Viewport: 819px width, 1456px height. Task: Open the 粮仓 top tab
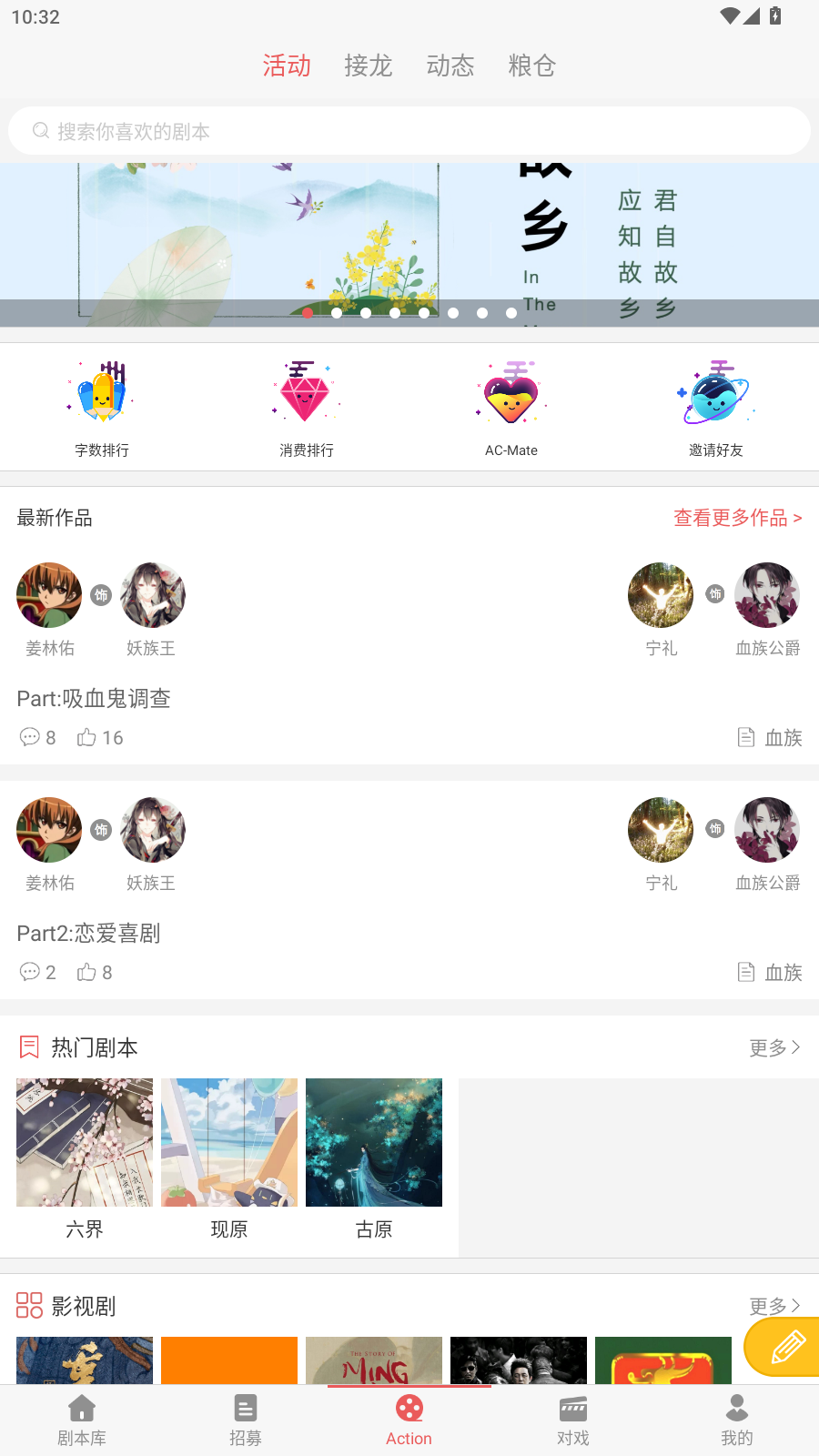[x=531, y=66]
